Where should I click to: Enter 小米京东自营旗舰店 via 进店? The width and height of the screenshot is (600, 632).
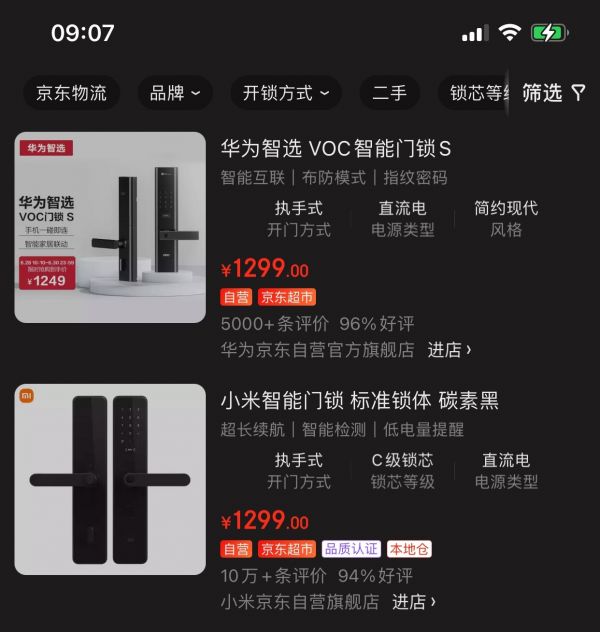pos(414,602)
